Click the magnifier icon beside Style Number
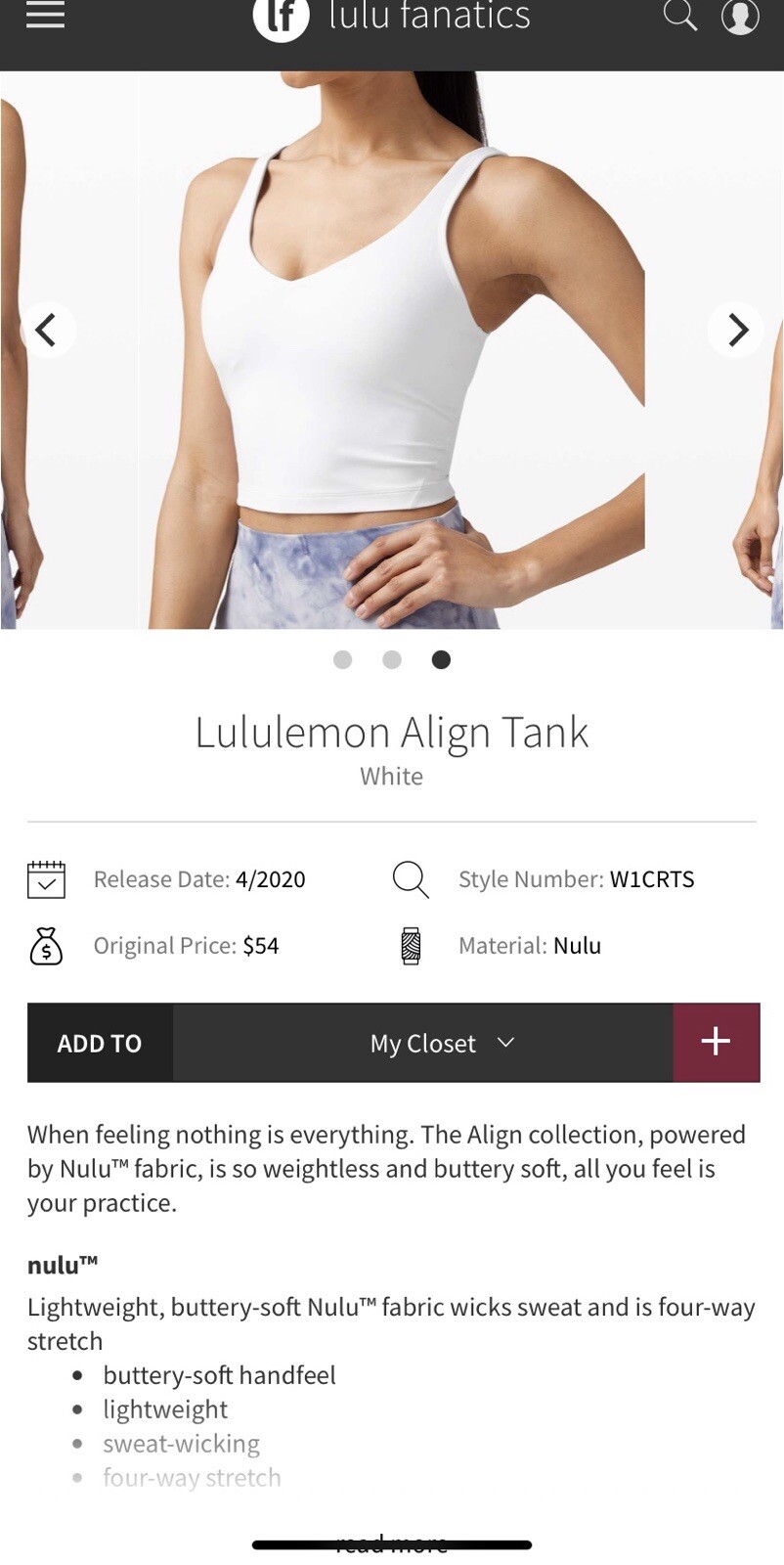The image size is (784, 1565). (x=411, y=879)
